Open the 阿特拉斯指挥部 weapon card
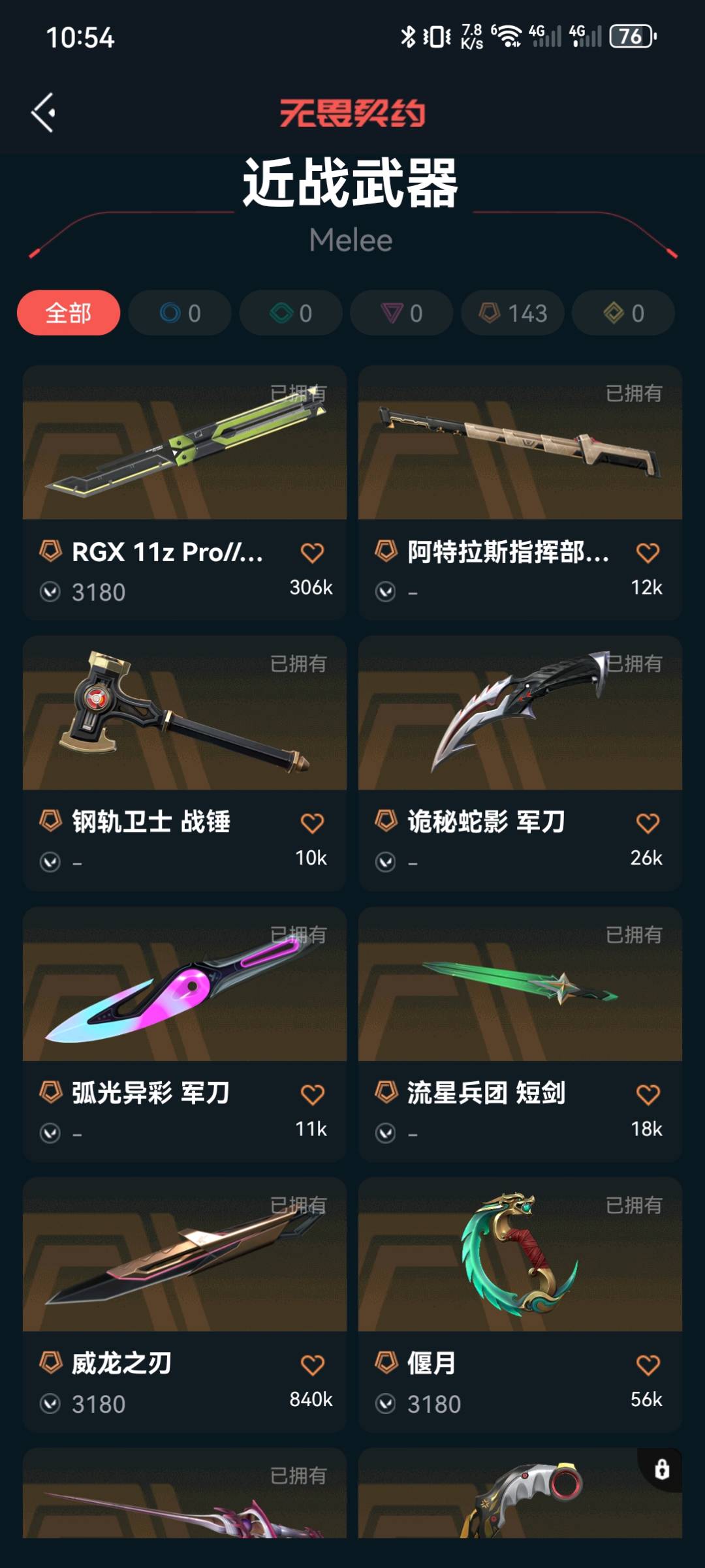705x1568 pixels. [520, 444]
